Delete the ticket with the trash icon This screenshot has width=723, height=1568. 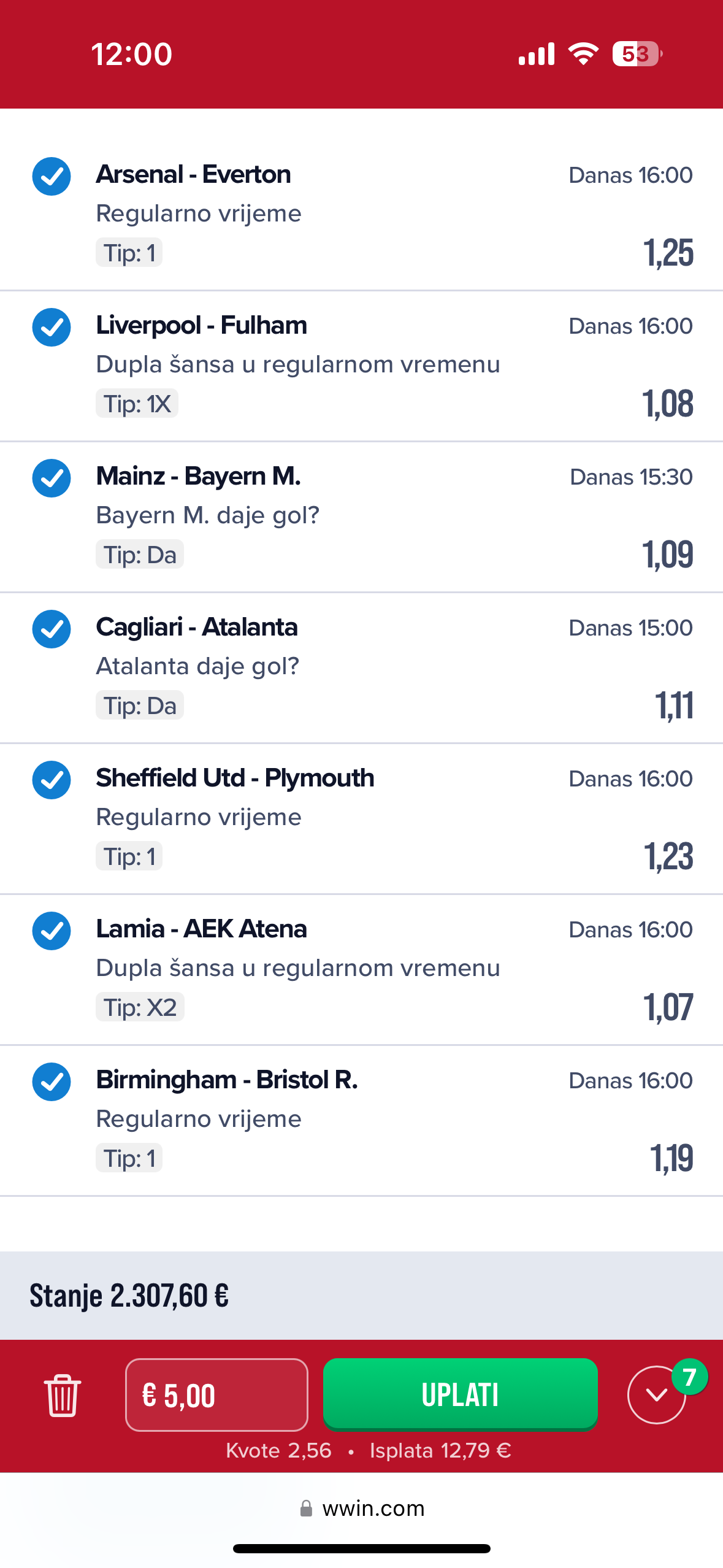62,1395
